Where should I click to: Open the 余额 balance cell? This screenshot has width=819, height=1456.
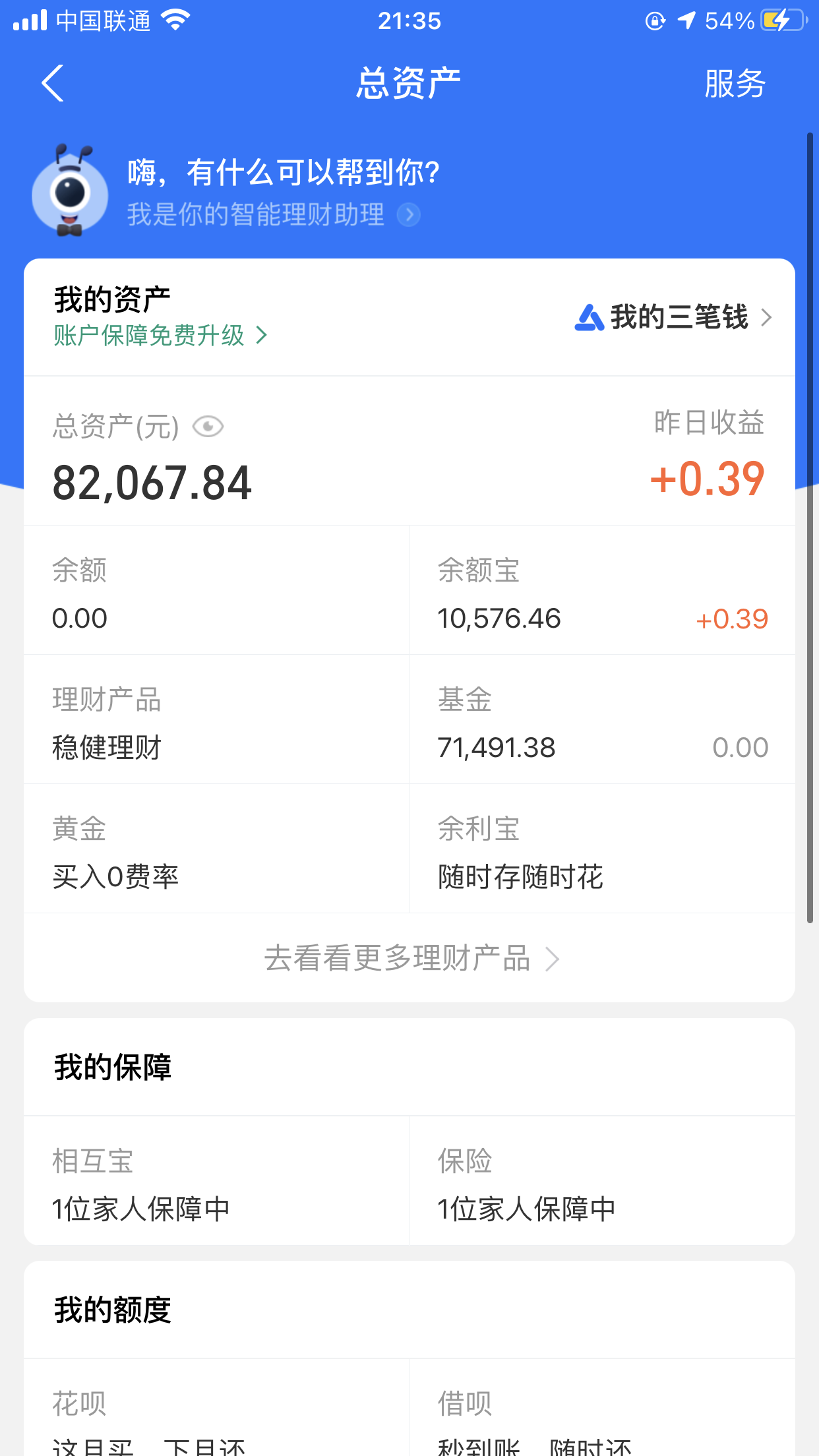pos(216,590)
